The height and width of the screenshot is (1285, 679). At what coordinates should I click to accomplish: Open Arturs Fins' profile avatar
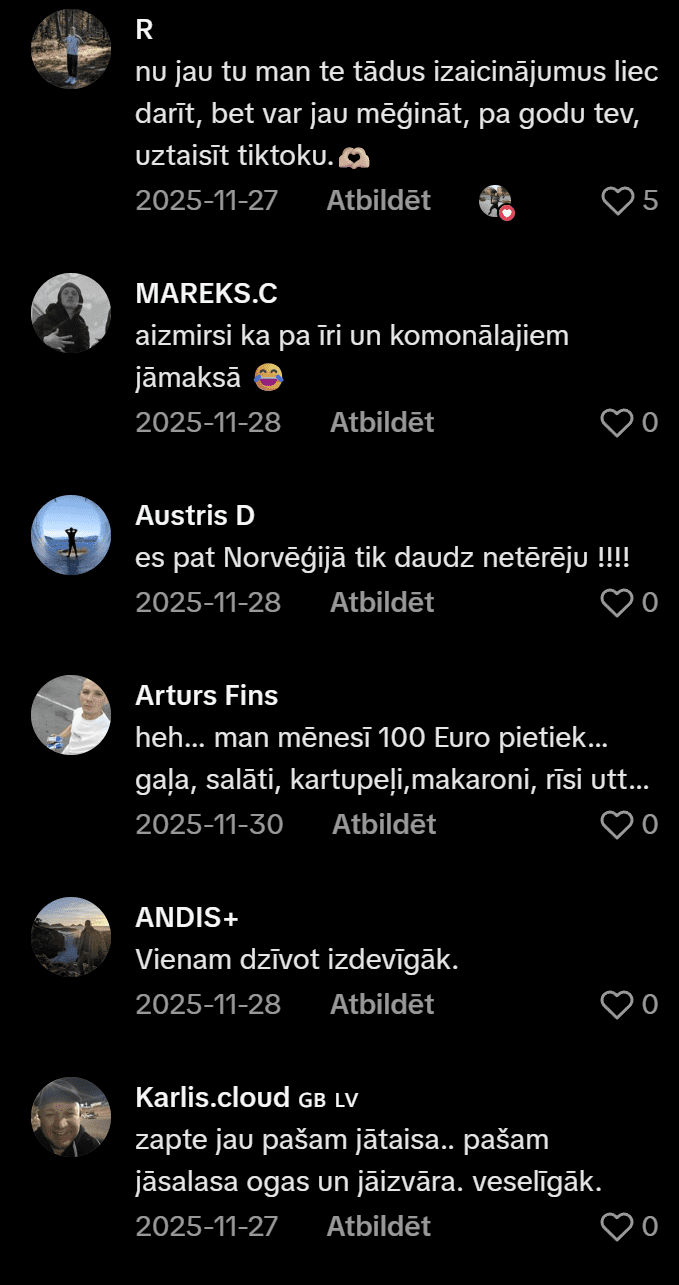click(71, 715)
